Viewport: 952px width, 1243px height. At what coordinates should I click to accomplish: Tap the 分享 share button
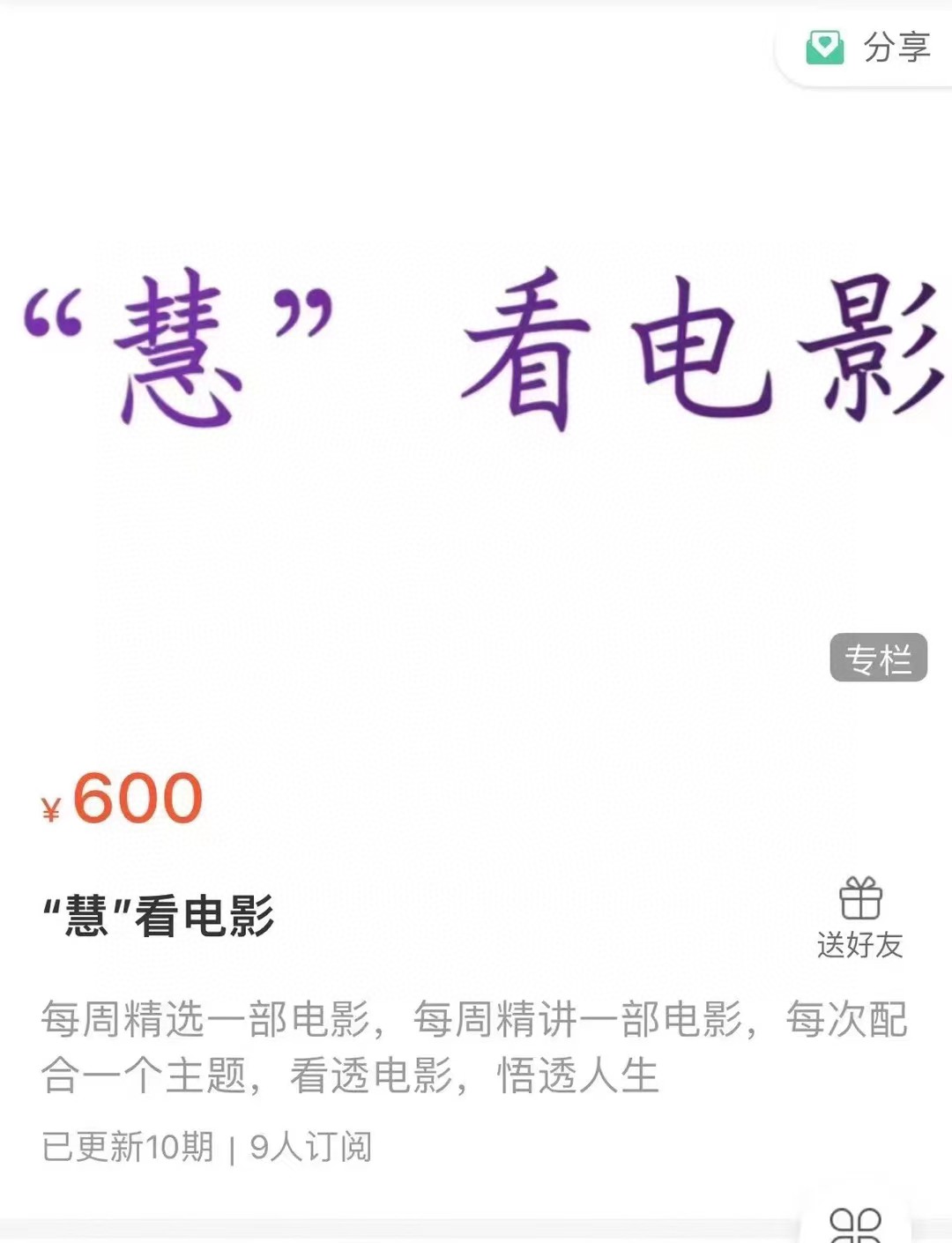(x=869, y=48)
